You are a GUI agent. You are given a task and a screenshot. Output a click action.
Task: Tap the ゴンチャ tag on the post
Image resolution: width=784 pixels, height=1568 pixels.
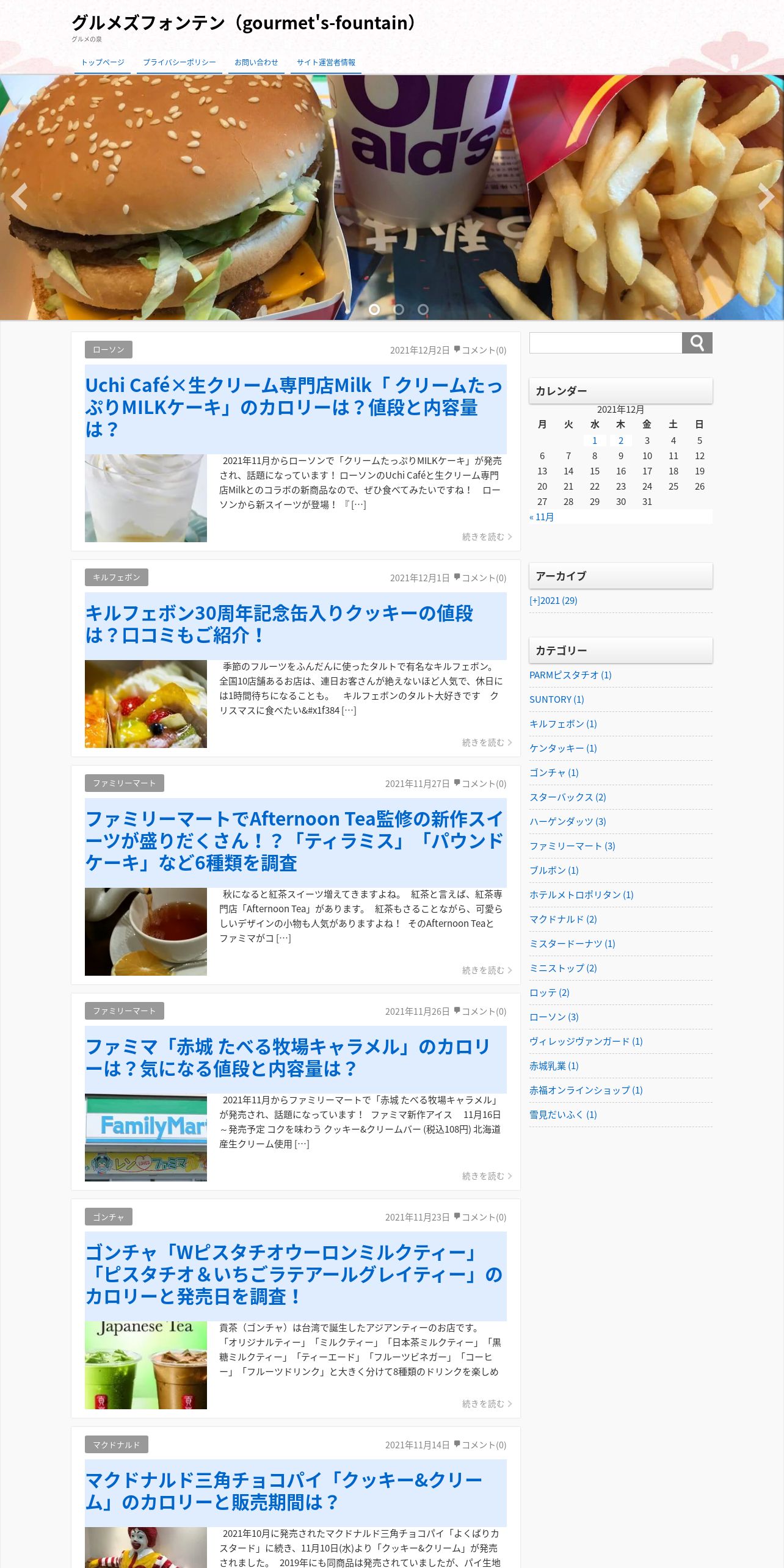[109, 1217]
